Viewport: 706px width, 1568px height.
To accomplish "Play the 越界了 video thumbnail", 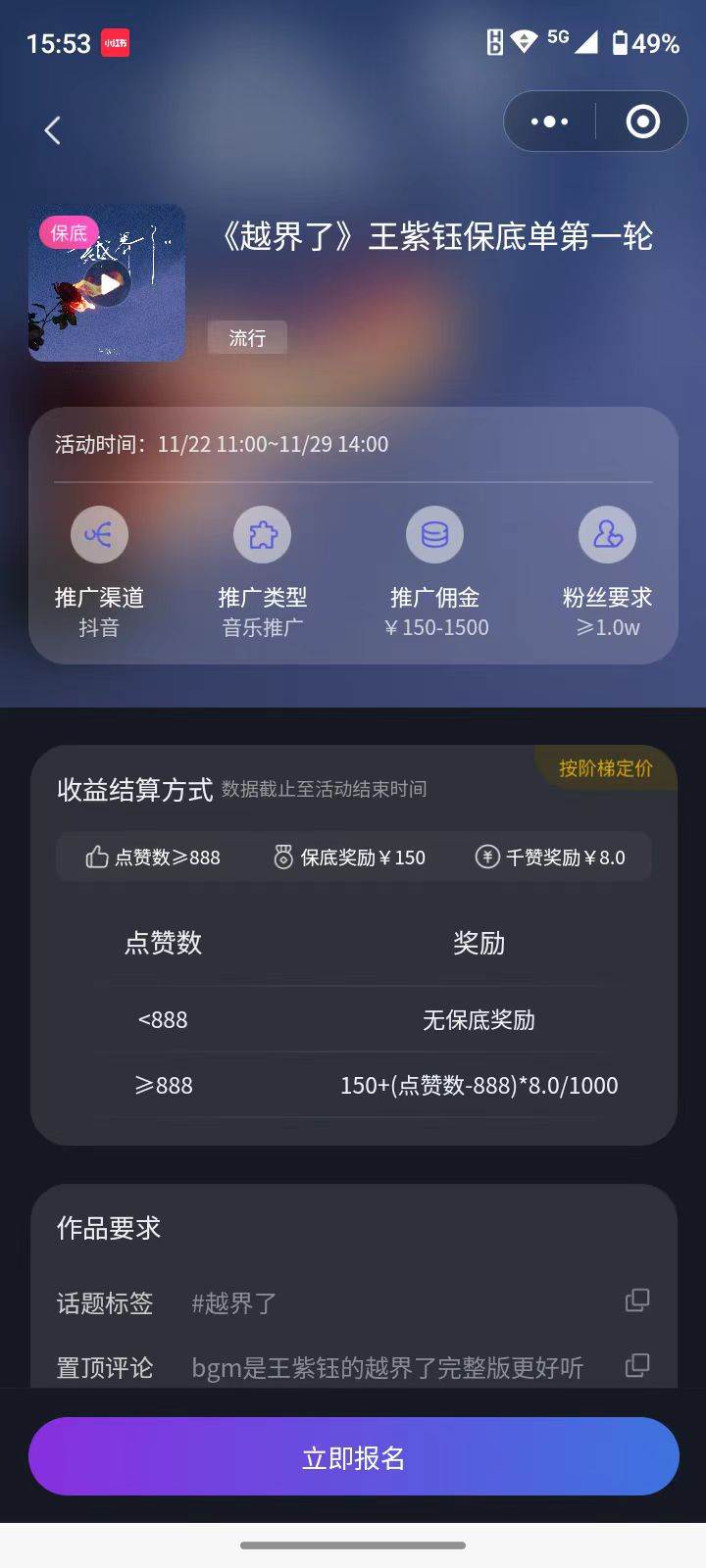I will click(106, 282).
